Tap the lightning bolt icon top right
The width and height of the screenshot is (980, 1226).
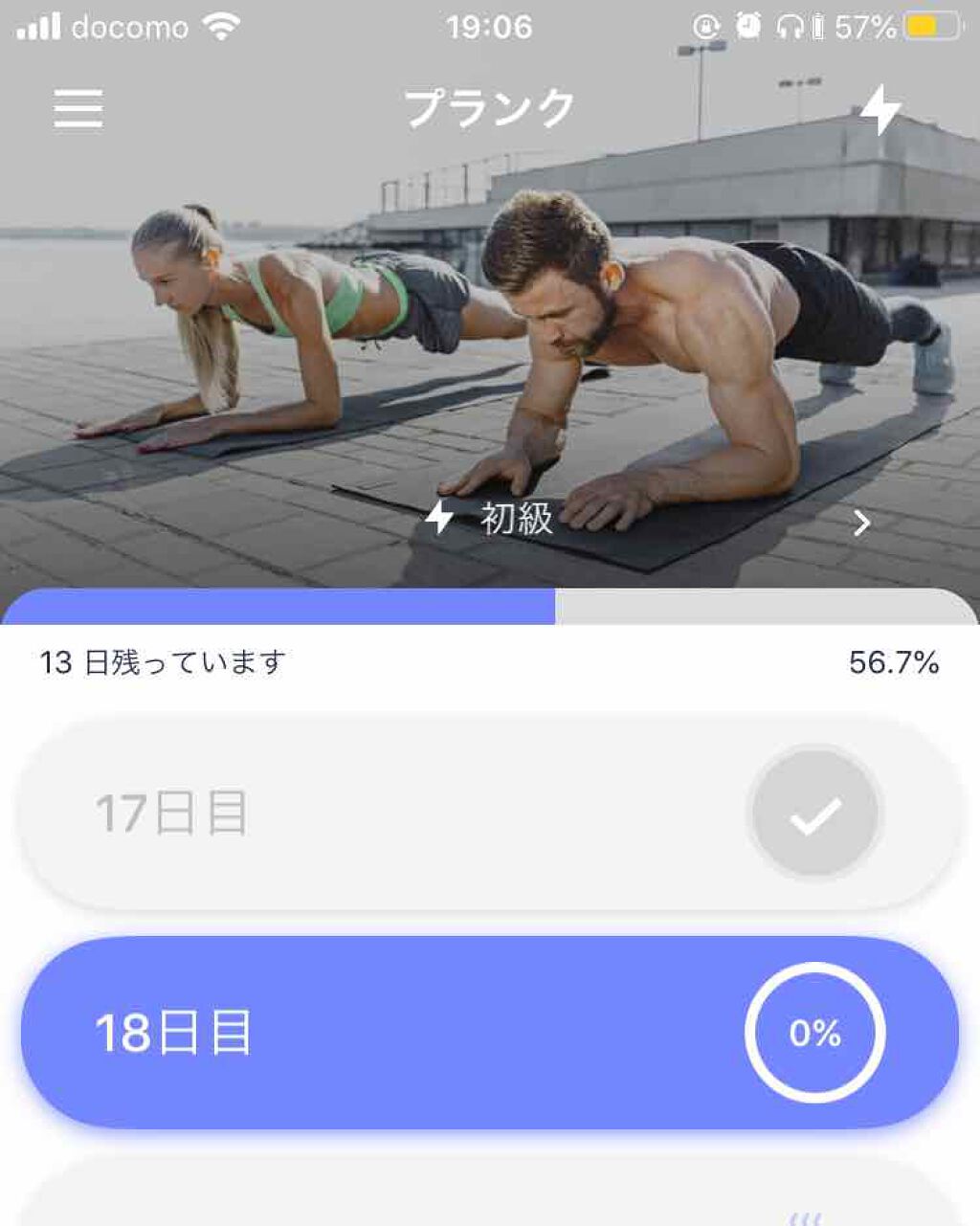883,107
